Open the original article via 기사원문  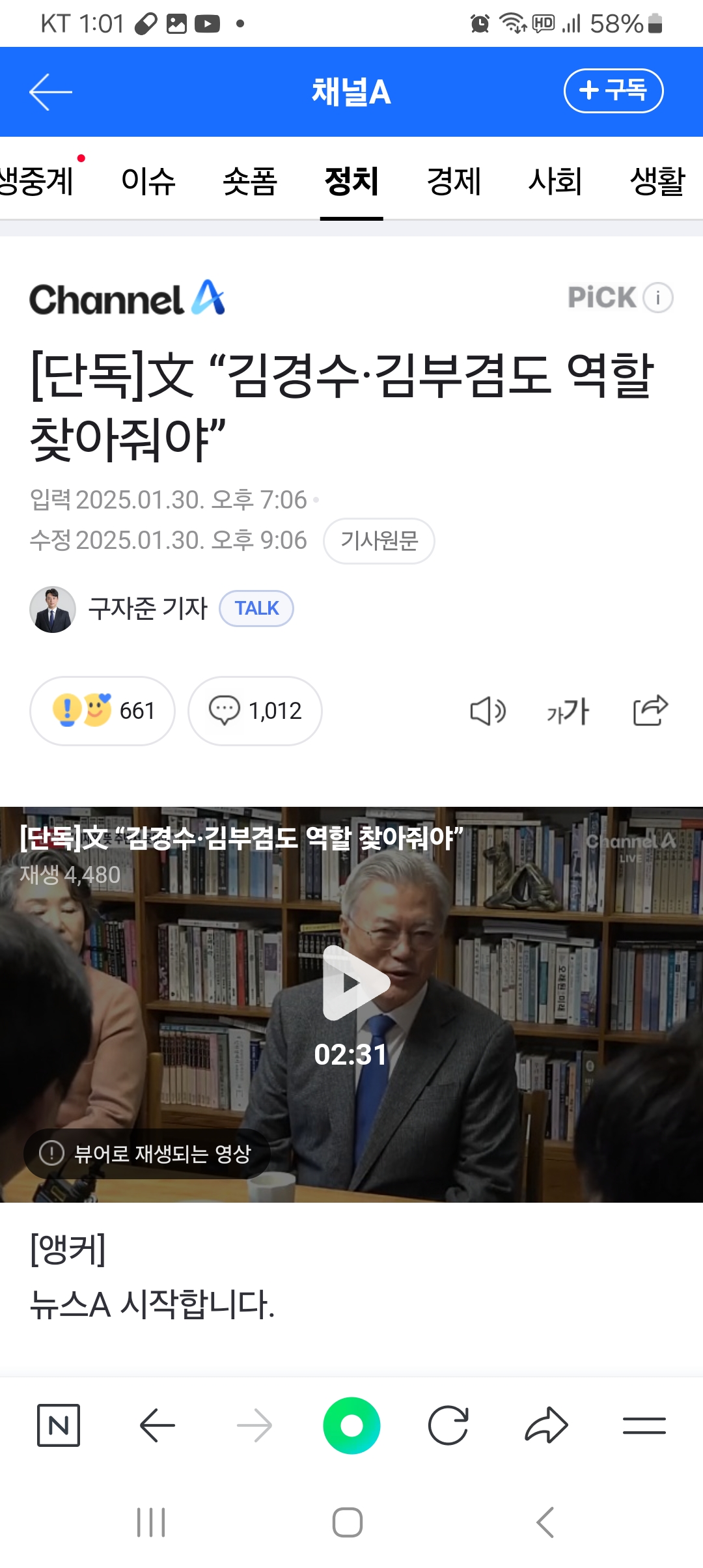pyautogui.click(x=379, y=540)
